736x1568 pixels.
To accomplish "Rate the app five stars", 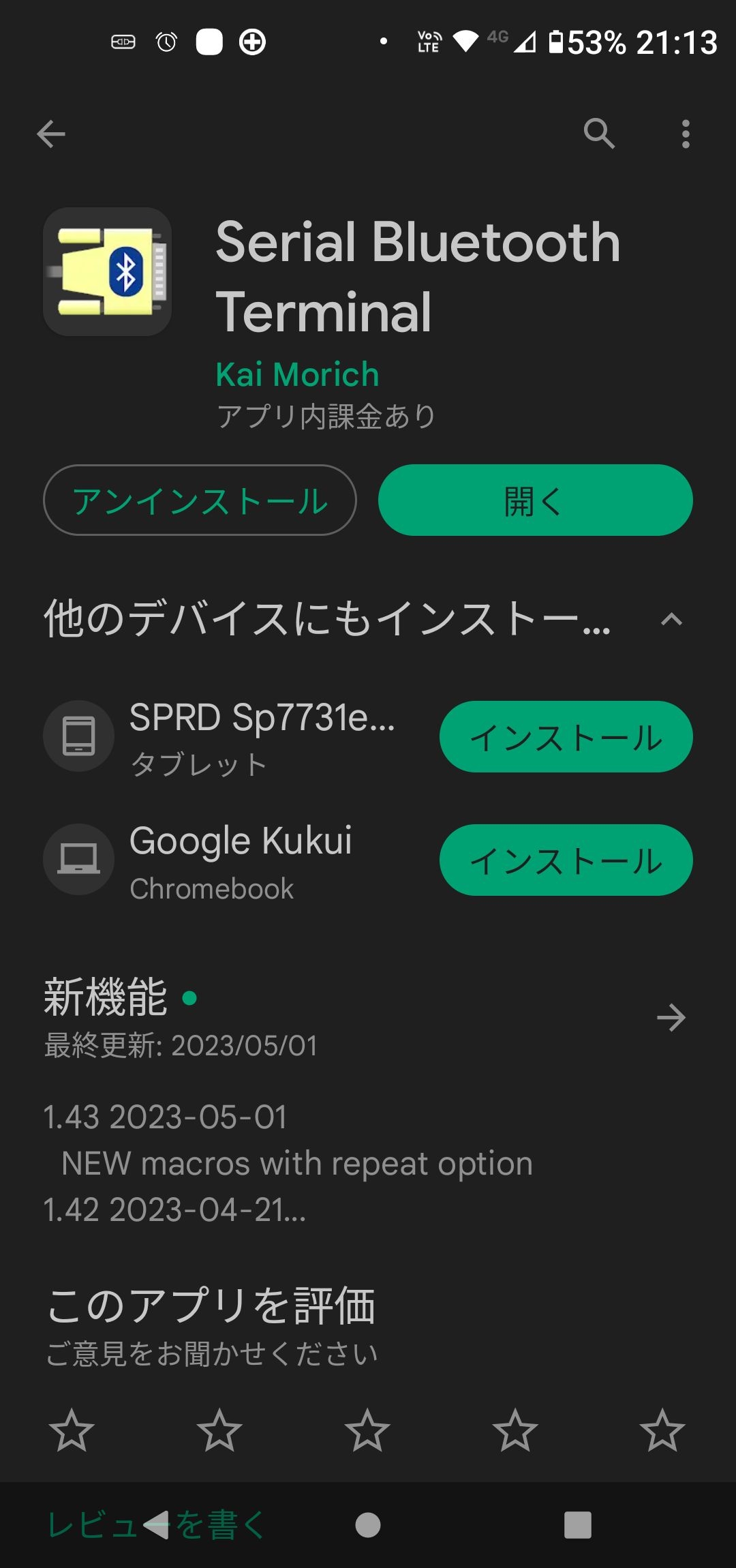I will pos(662,1430).
